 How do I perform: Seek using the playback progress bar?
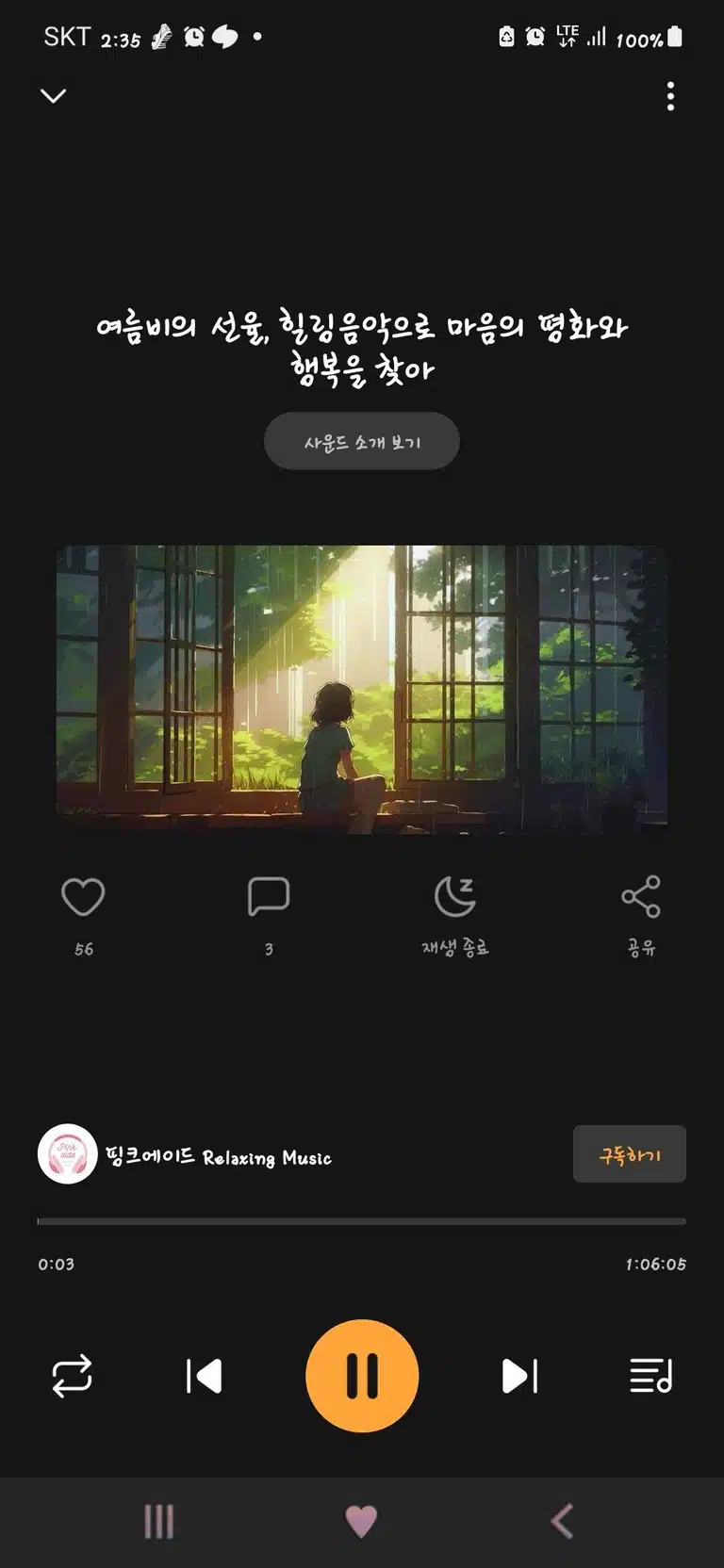(x=362, y=1221)
